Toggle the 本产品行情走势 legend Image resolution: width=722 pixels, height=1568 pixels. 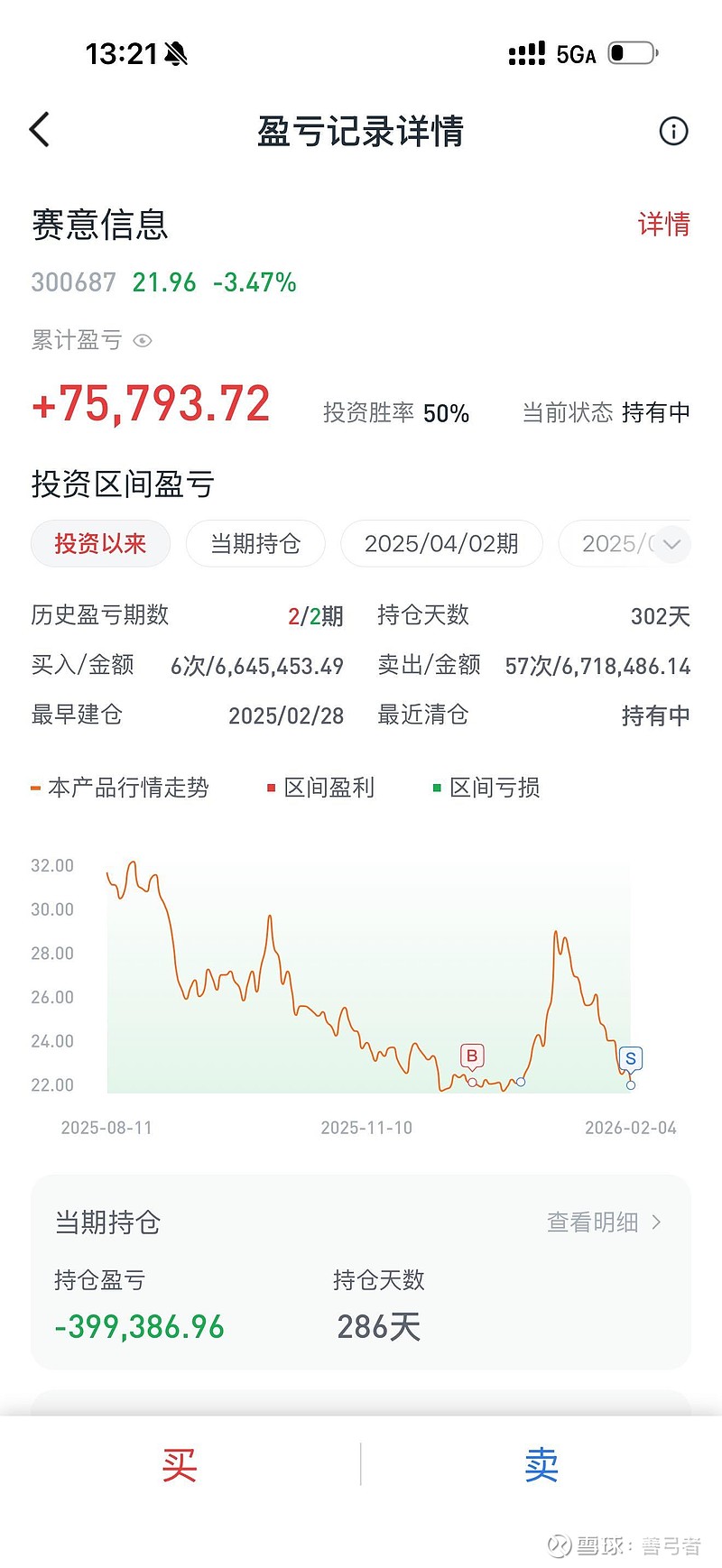click(x=127, y=788)
